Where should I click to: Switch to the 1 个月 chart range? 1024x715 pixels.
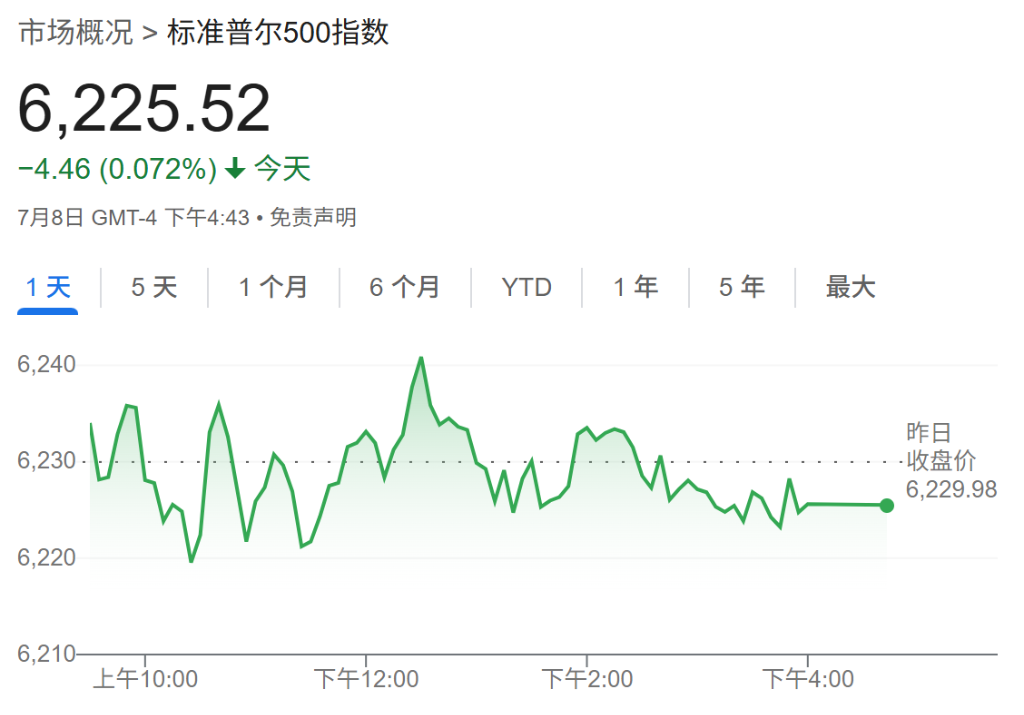point(273,288)
